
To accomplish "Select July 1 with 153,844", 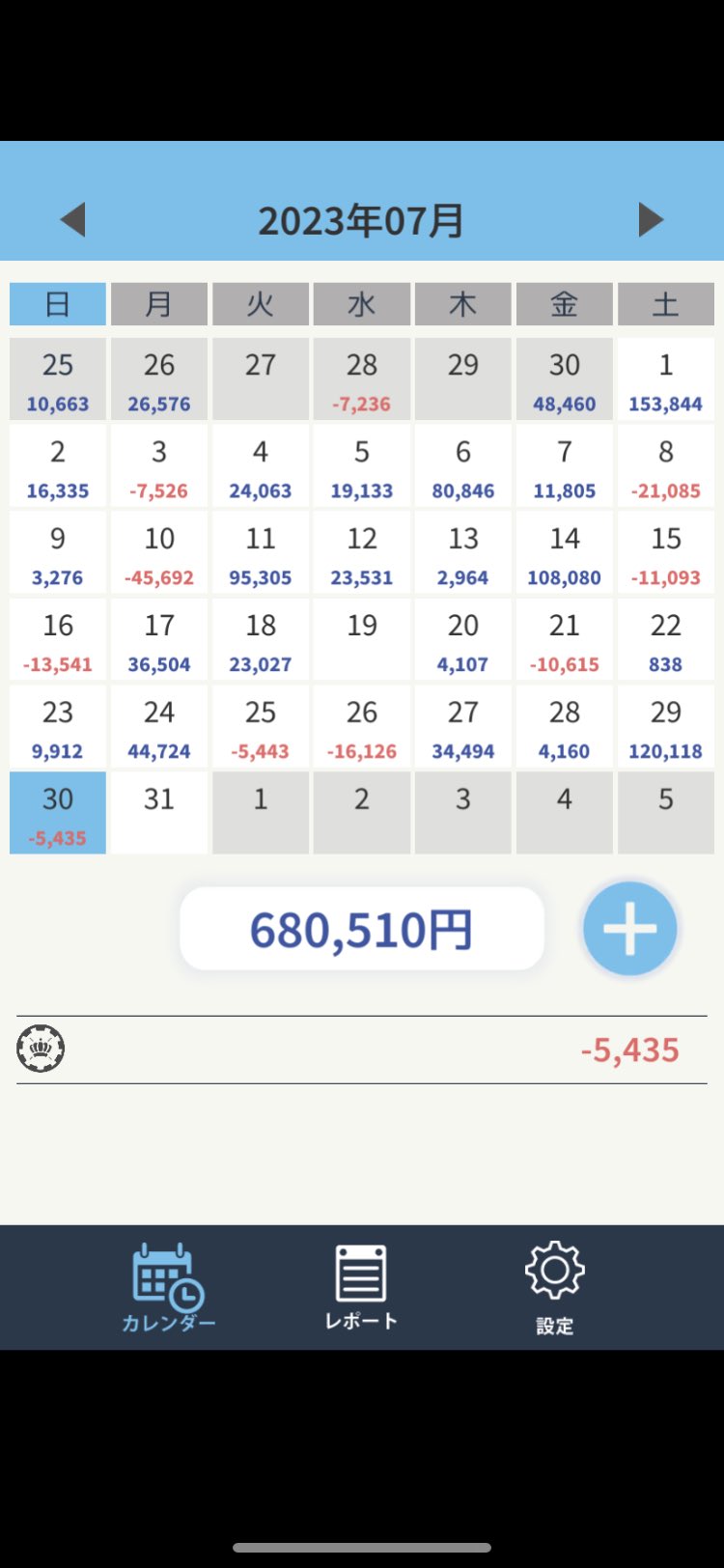I will click(665, 379).
